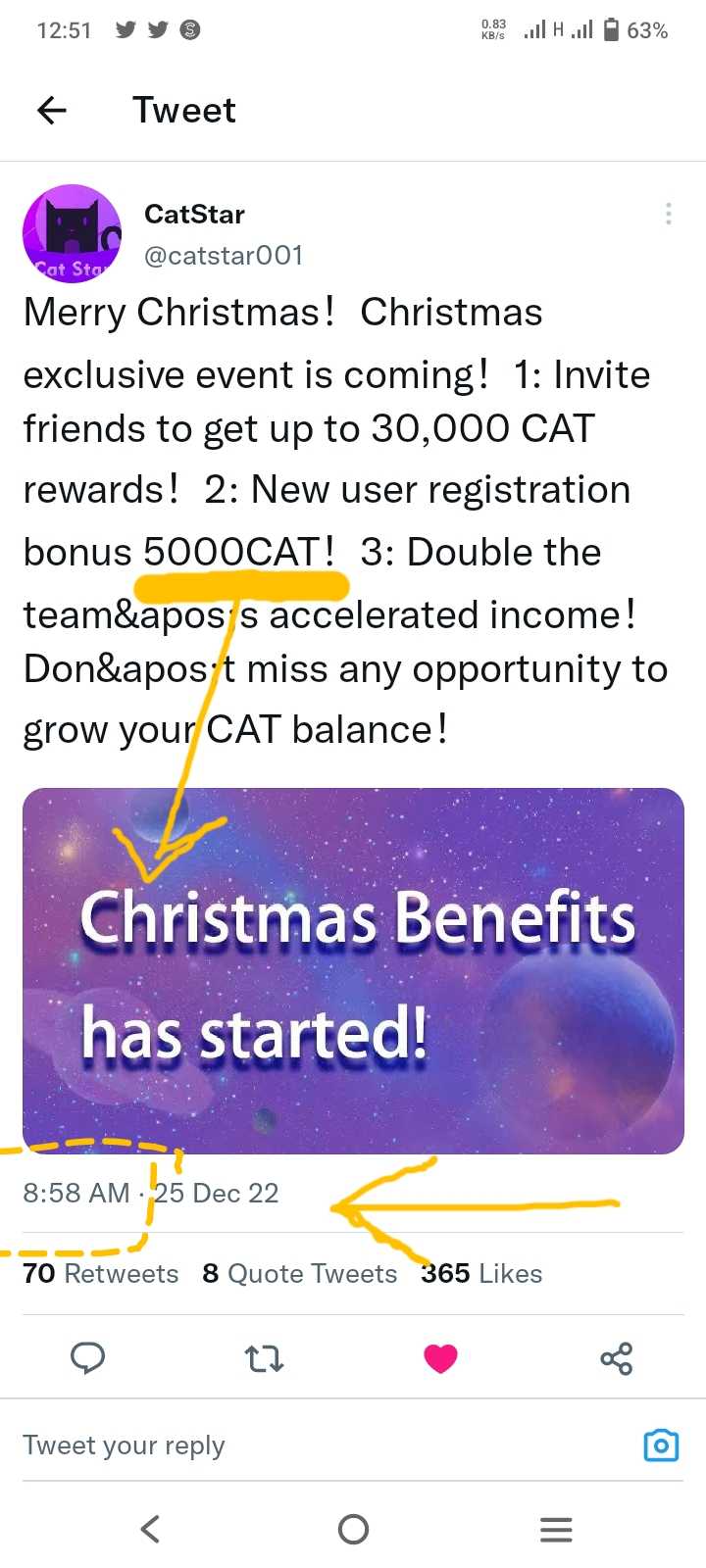Open recent apps from the navigation bar
This screenshot has width=706, height=1568.
pyautogui.click(x=556, y=1529)
